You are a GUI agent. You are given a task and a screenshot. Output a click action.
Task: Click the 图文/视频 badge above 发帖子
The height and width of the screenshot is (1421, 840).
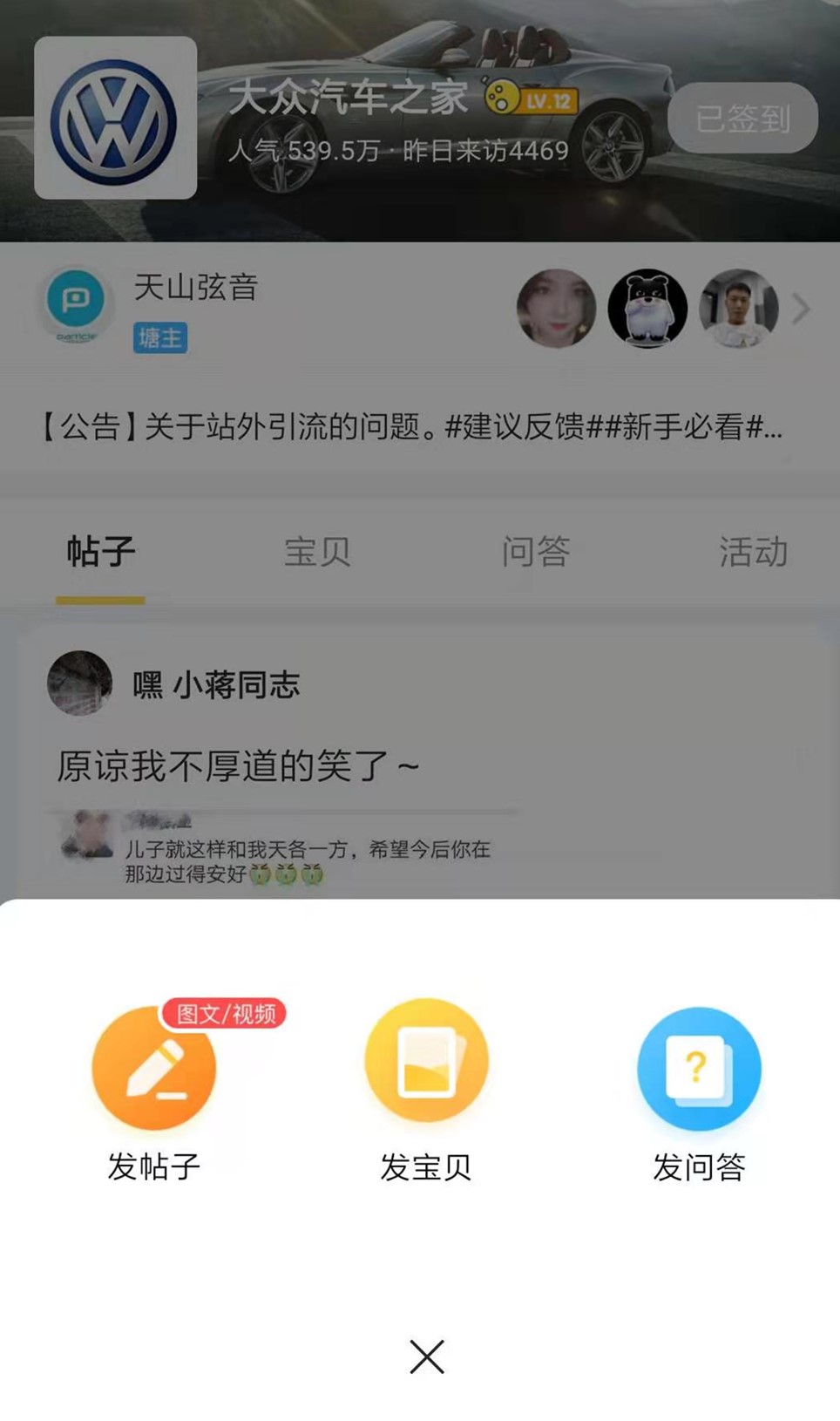(226, 1012)
